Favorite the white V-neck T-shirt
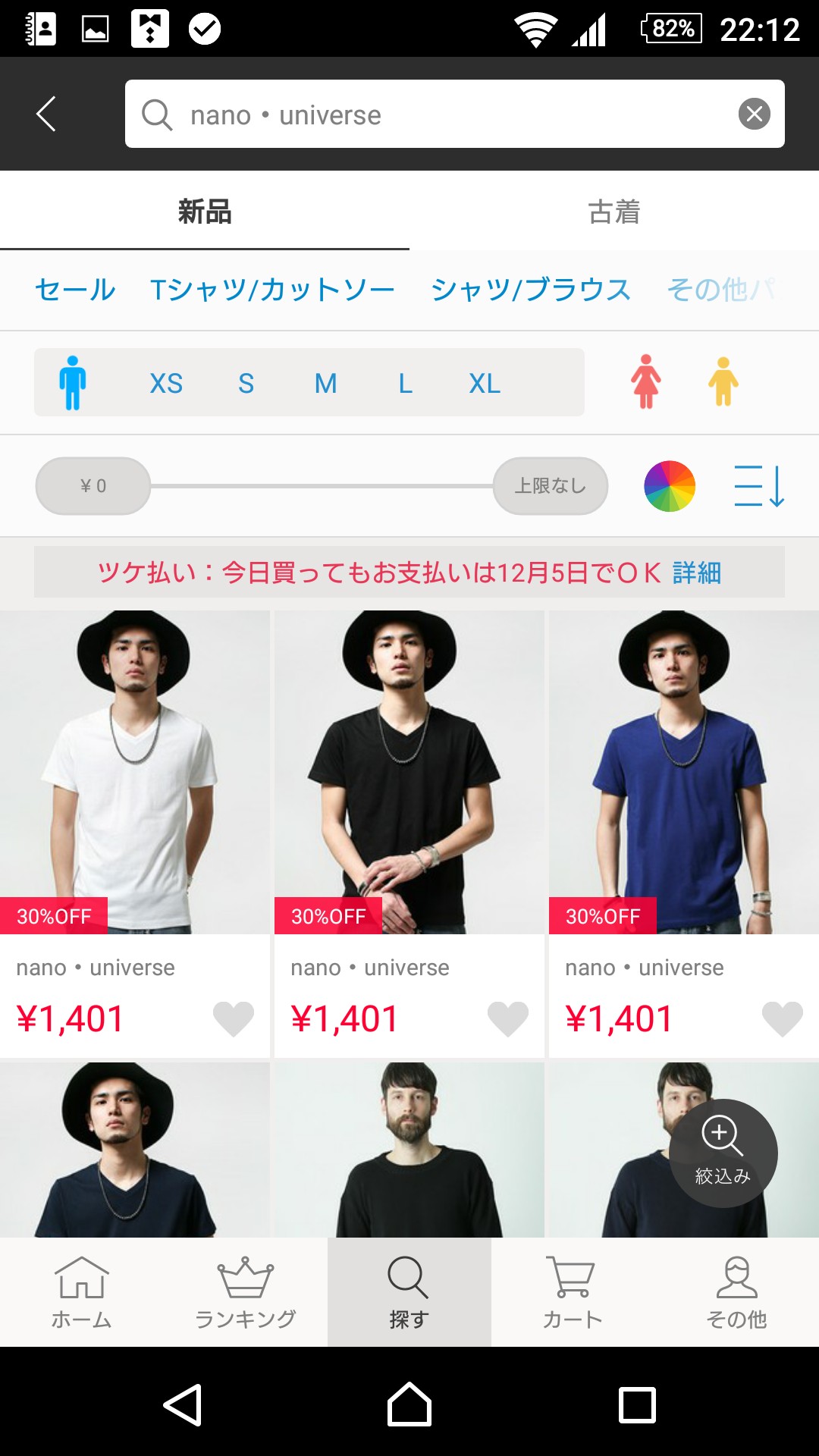This screenshot has height=1456, width=819. [x=233, y=1018]
